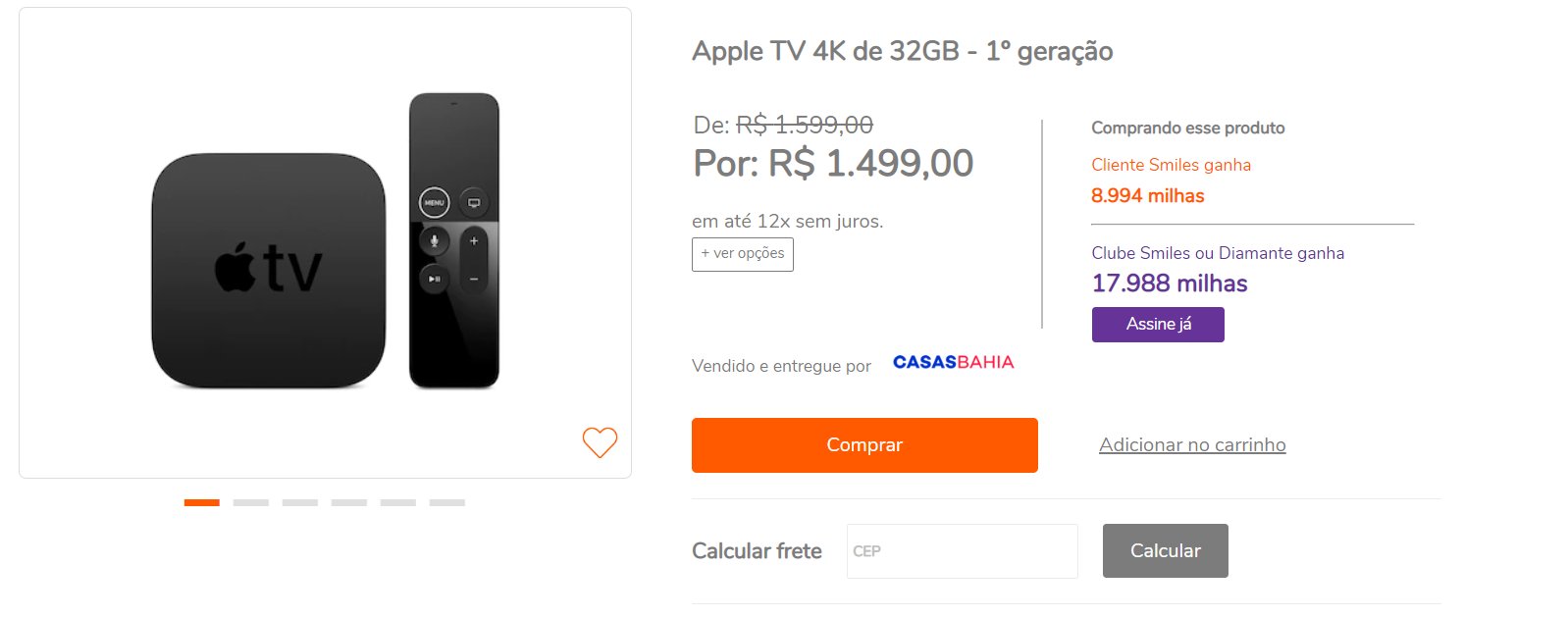
Task: Tap the orange Comprar button
Action: pyautogui.click(x=863, y=445)
